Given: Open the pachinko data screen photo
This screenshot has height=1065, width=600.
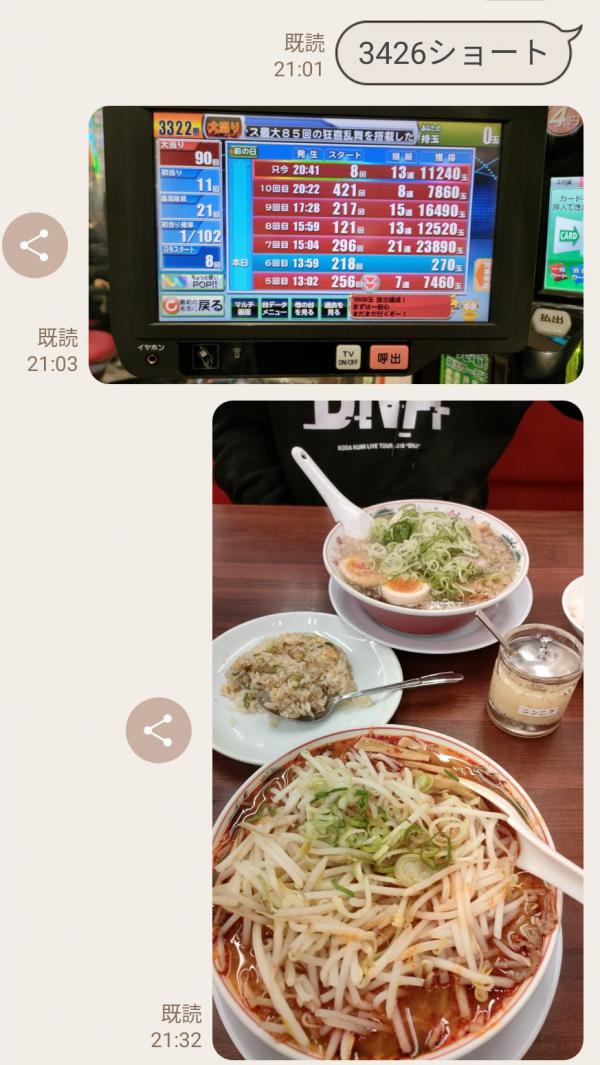Looking at the screenshot, I should pyautogui.click(x=335, y=244).
